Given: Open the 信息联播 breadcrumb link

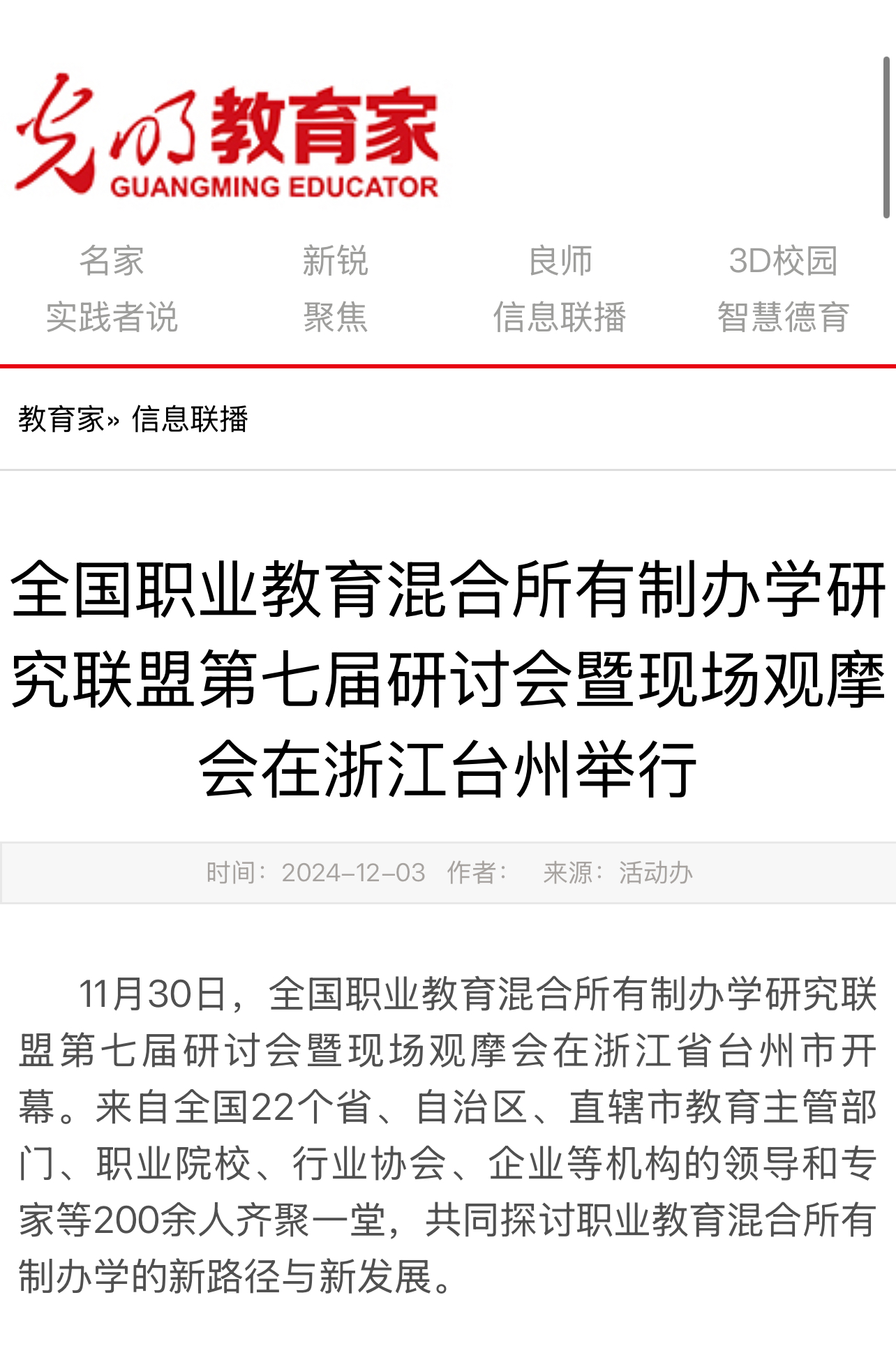Looking at the screenshot, I should 190,419.
